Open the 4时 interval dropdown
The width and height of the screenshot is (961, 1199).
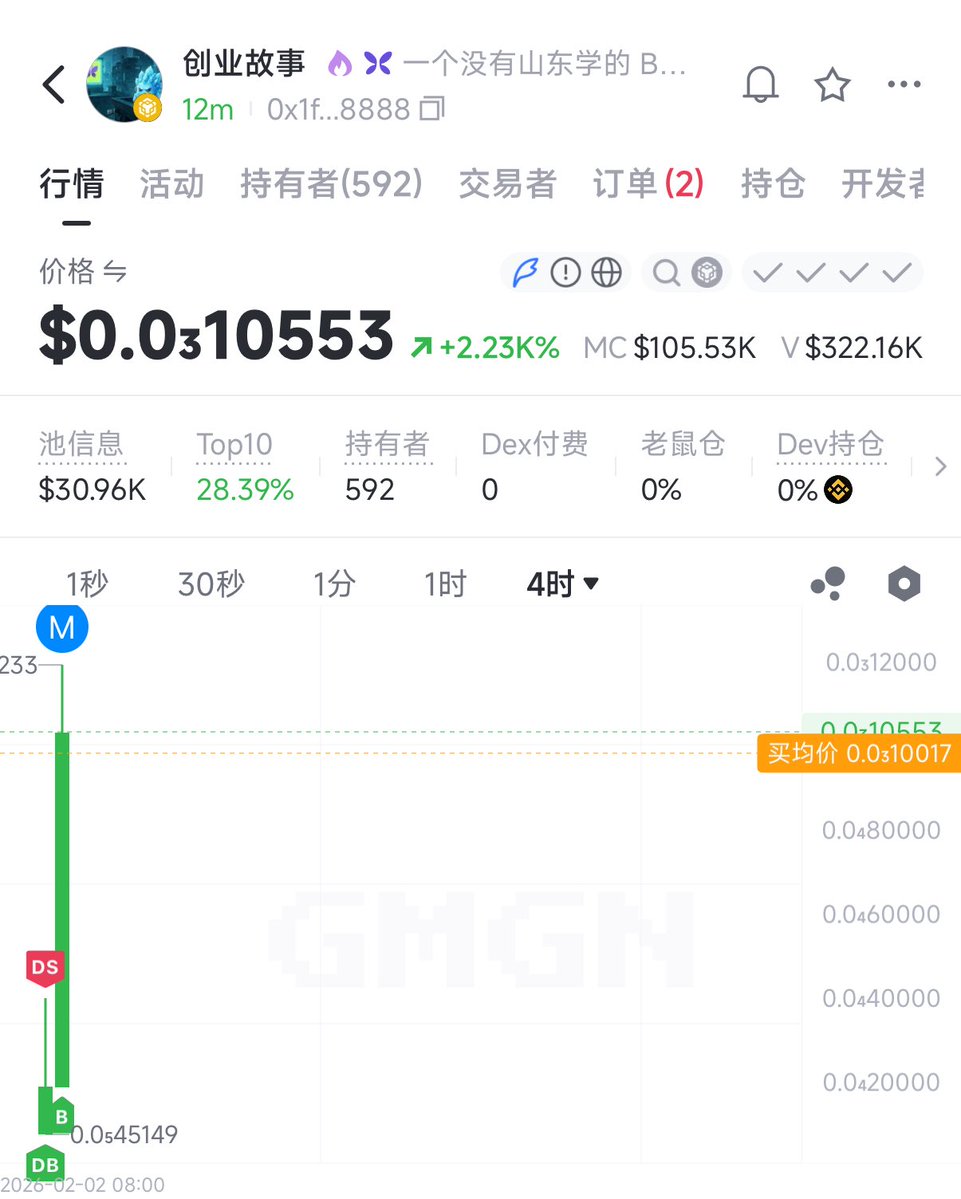click(563, 584)
